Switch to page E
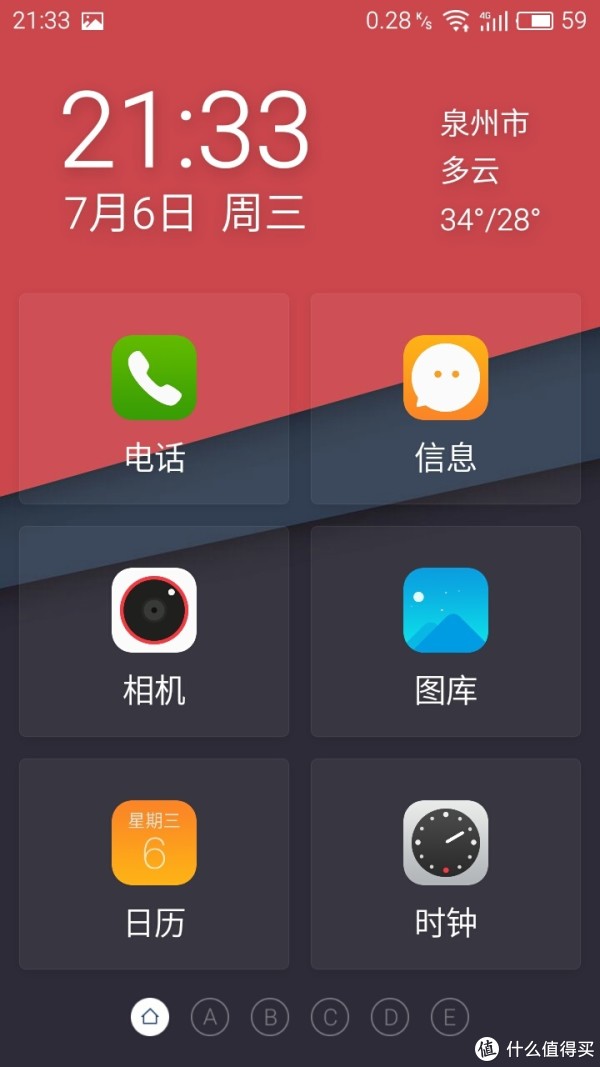 450,1018
